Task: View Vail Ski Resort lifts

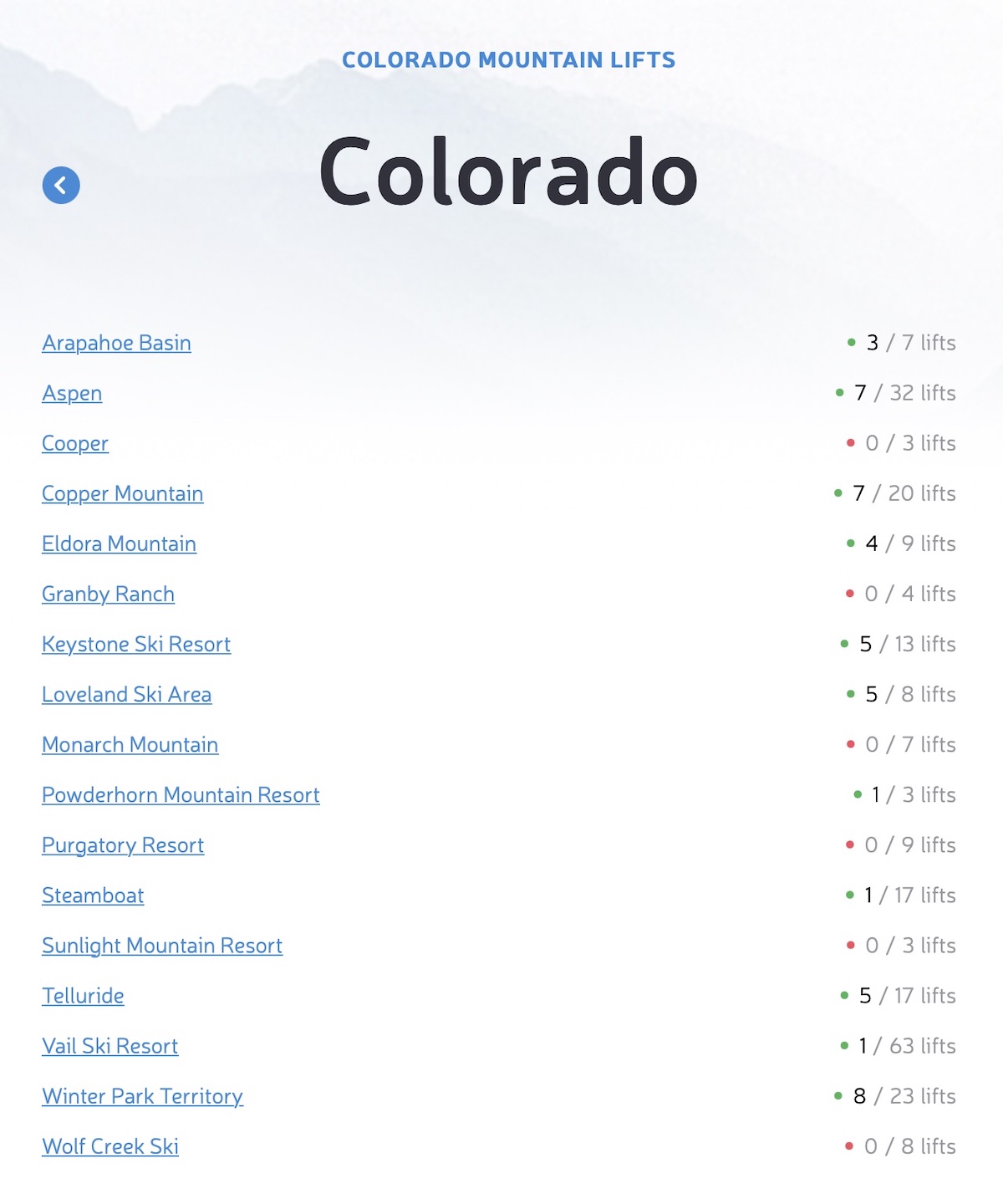Action: [x=109, y=1045]
